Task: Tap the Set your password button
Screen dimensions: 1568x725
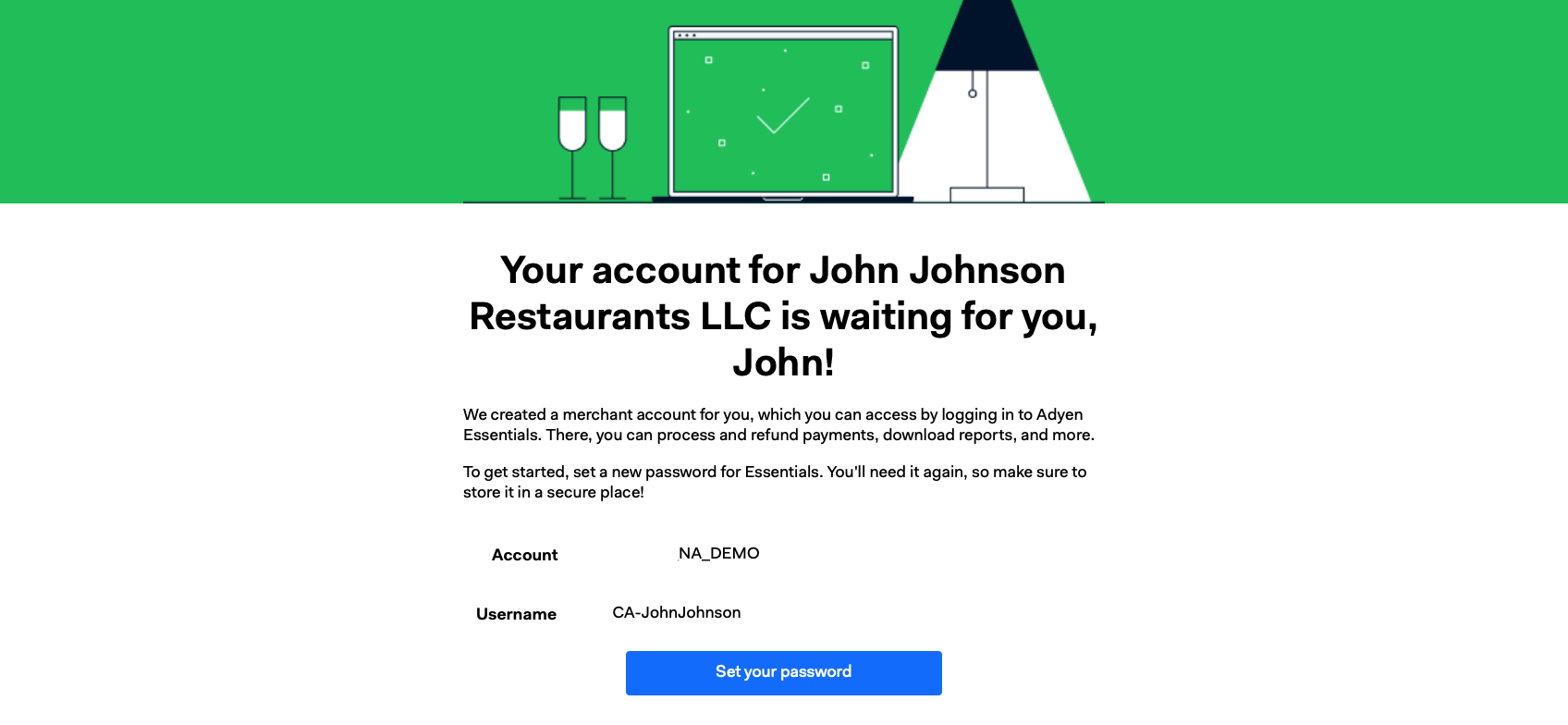Action: click(783, 672)
